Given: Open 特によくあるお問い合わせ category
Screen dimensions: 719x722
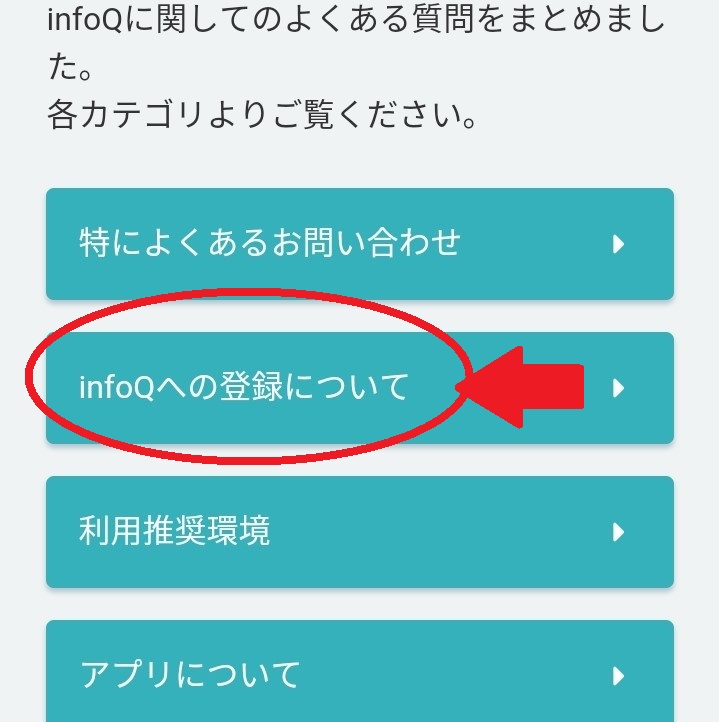Looking at the screenshot, I should coord(359,243).
